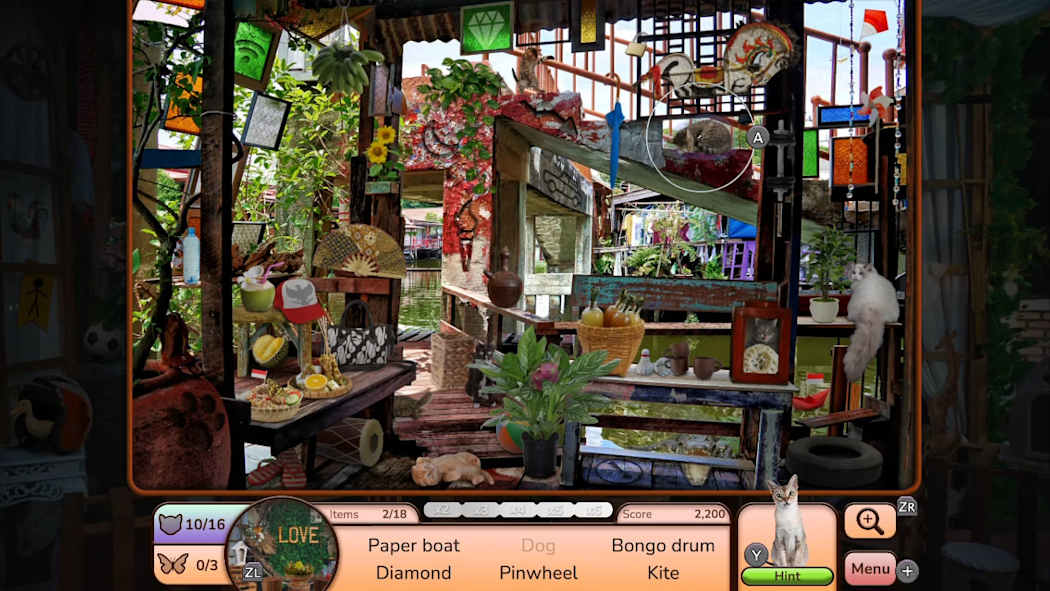Open the Menu button

click(x=870, y=568)
